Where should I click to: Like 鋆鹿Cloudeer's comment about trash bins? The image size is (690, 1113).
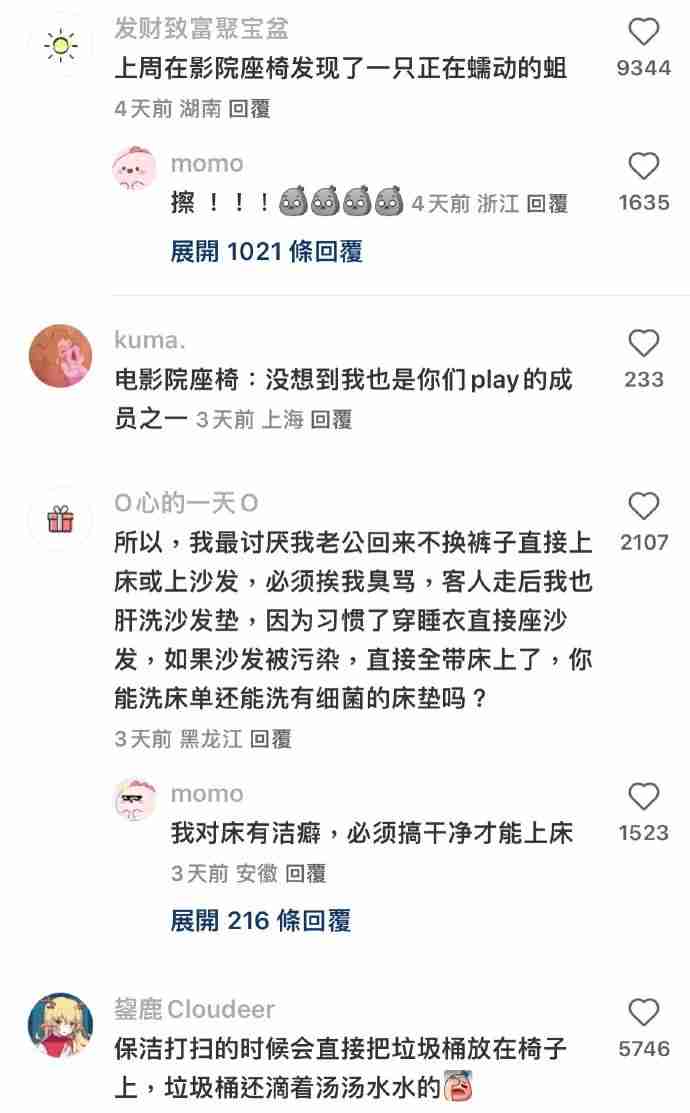click(644, 1013)
